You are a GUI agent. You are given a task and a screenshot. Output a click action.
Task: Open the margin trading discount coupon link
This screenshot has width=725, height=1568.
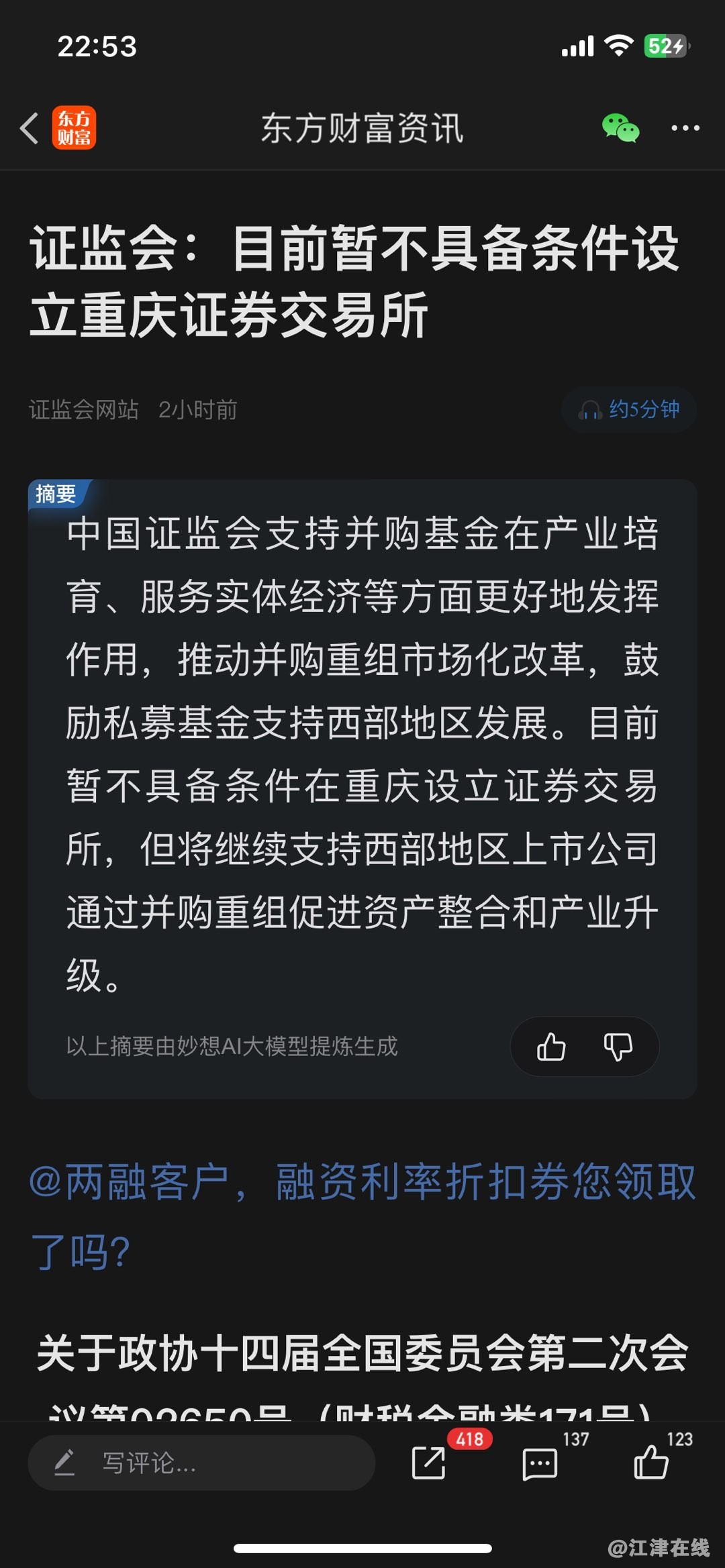coord(362,1216)
